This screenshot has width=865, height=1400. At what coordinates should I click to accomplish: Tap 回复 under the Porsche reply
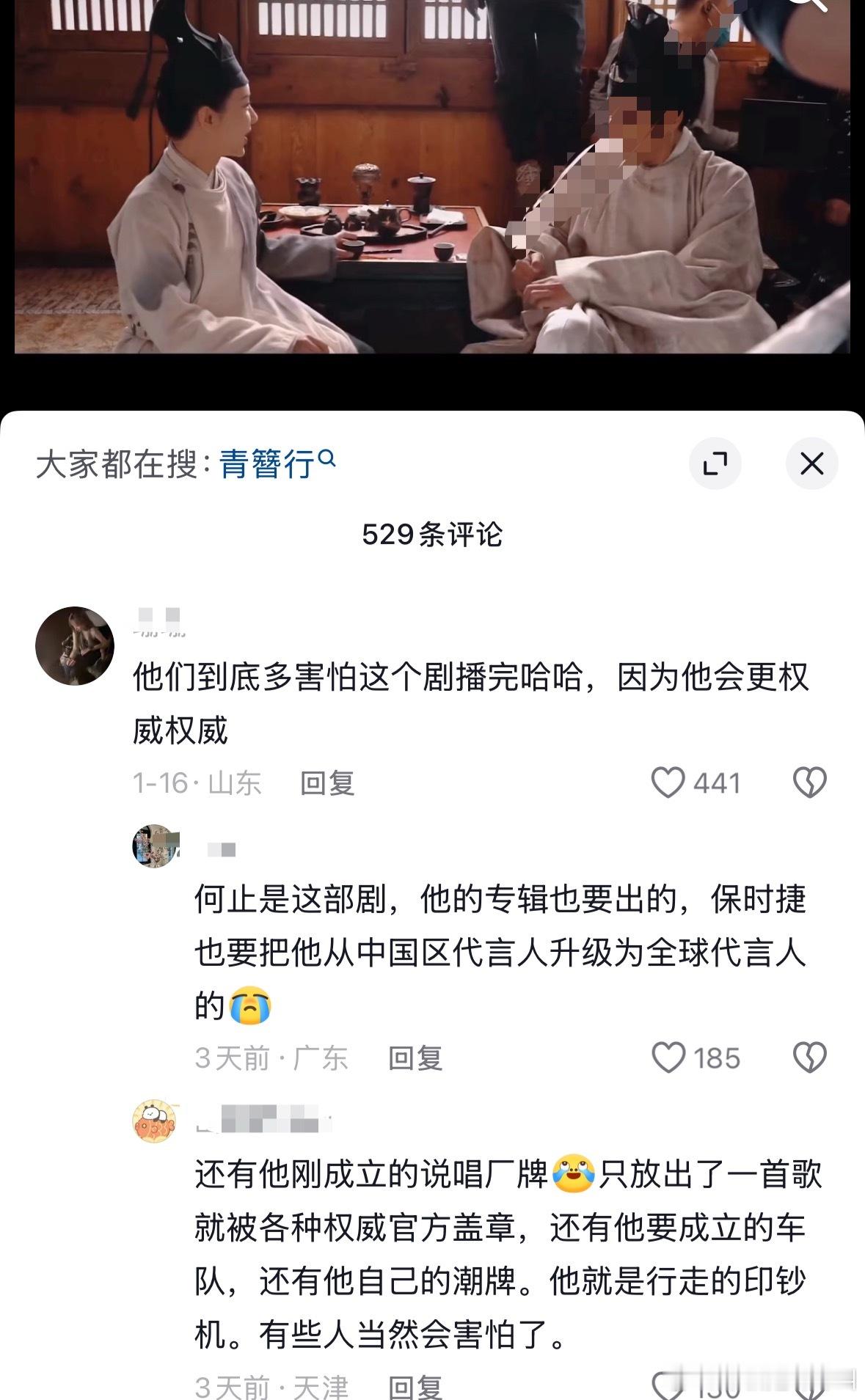coord(415,1057)
